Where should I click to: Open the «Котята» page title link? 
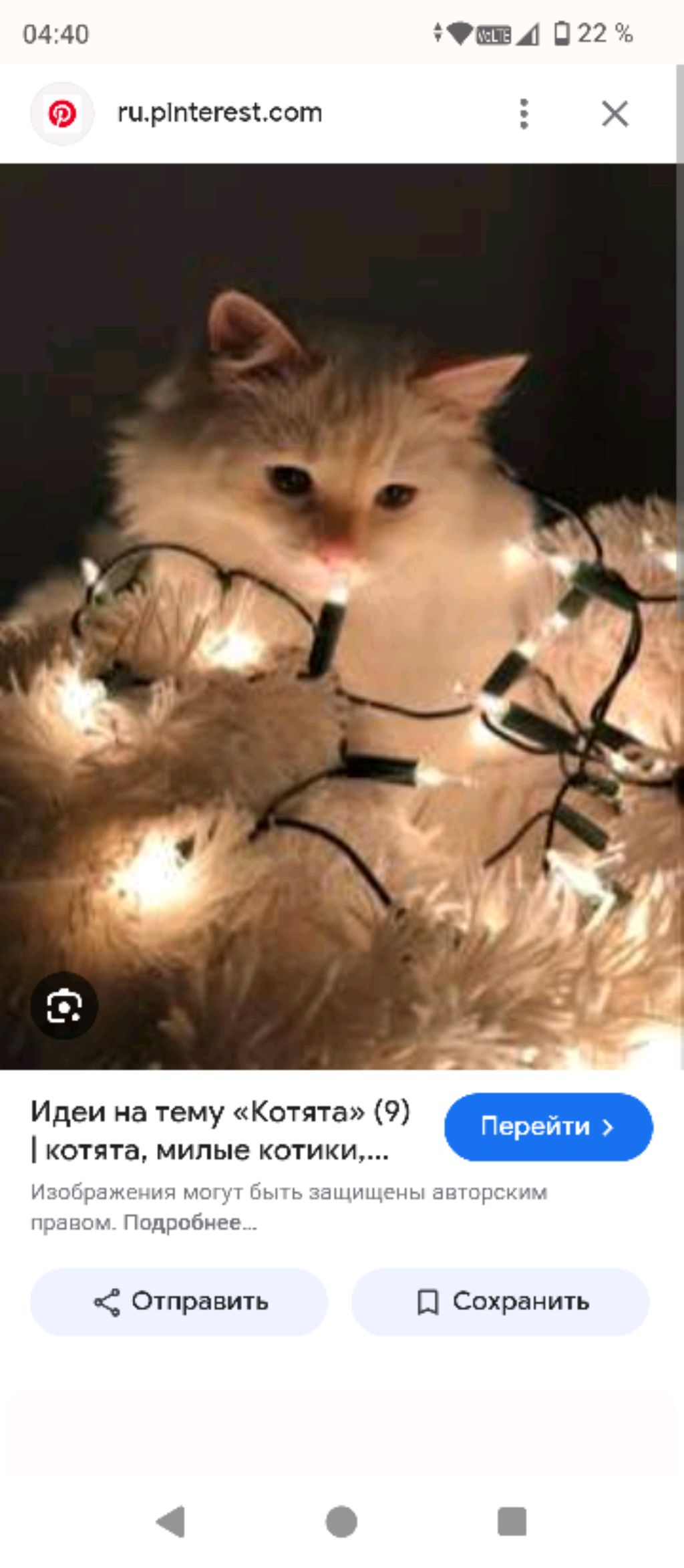coord(220,1131)
